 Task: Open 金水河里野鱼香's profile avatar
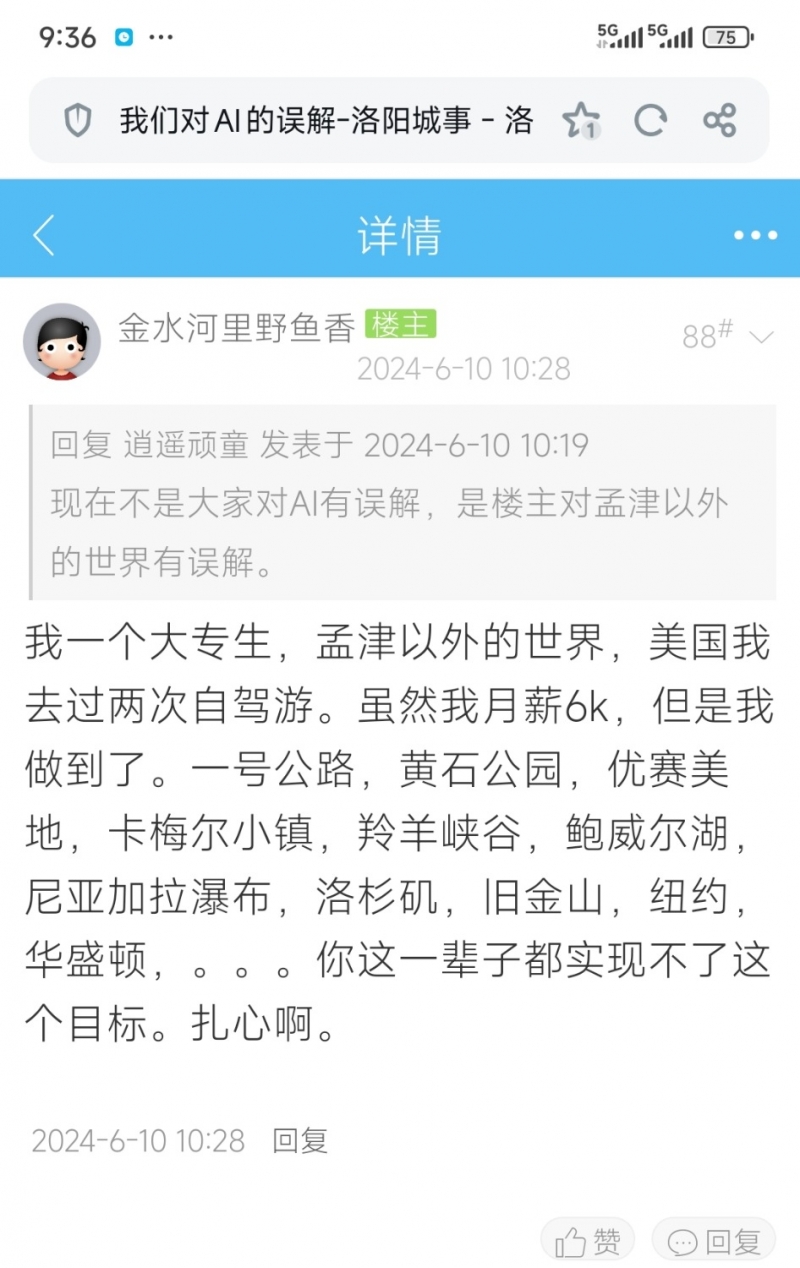(62, 342)
